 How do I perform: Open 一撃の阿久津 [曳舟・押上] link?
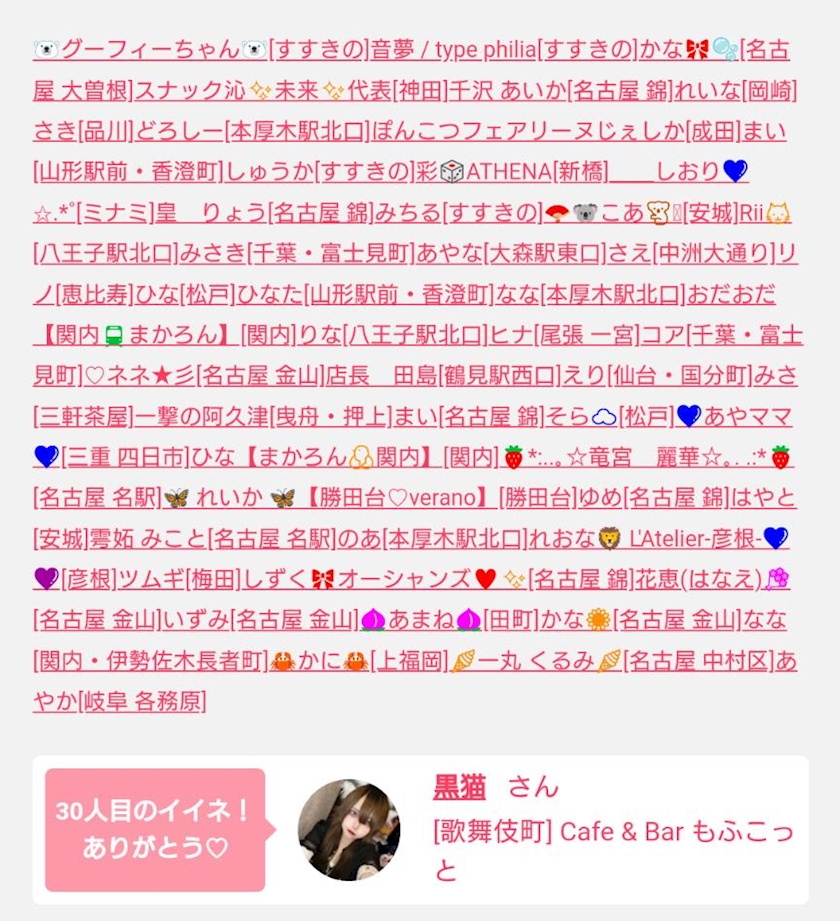263,416
